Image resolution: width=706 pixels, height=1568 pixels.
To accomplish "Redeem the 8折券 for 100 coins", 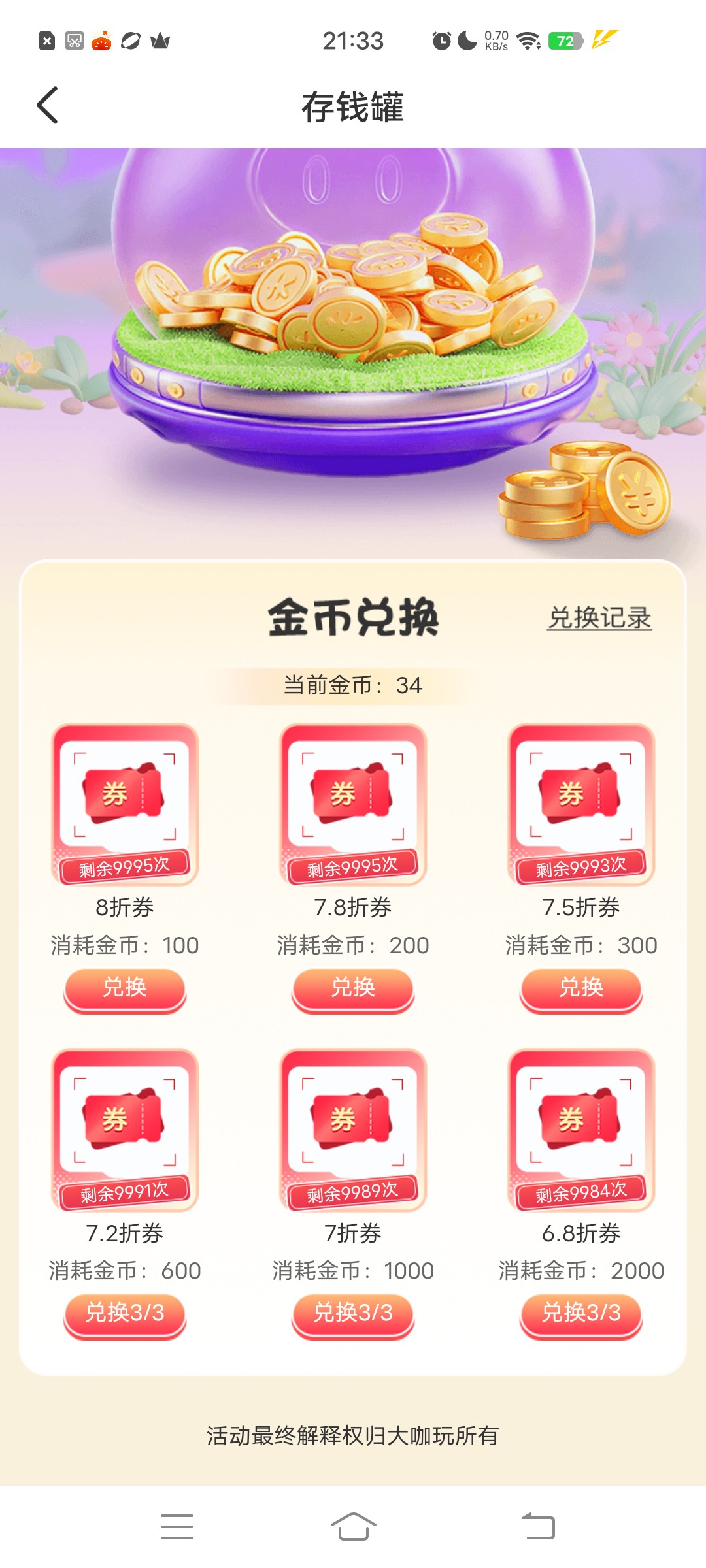I will tap(125, 987).
